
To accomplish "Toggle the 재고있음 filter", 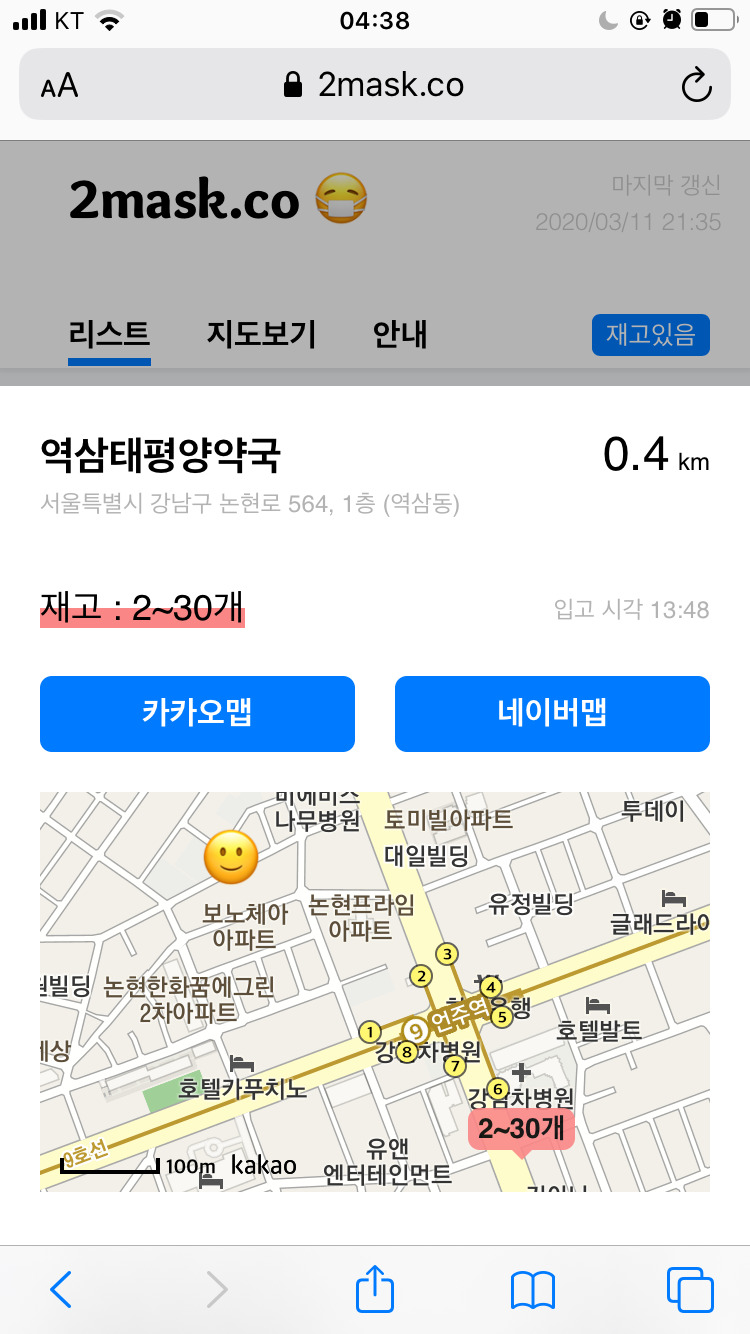I will pos(650,335).
